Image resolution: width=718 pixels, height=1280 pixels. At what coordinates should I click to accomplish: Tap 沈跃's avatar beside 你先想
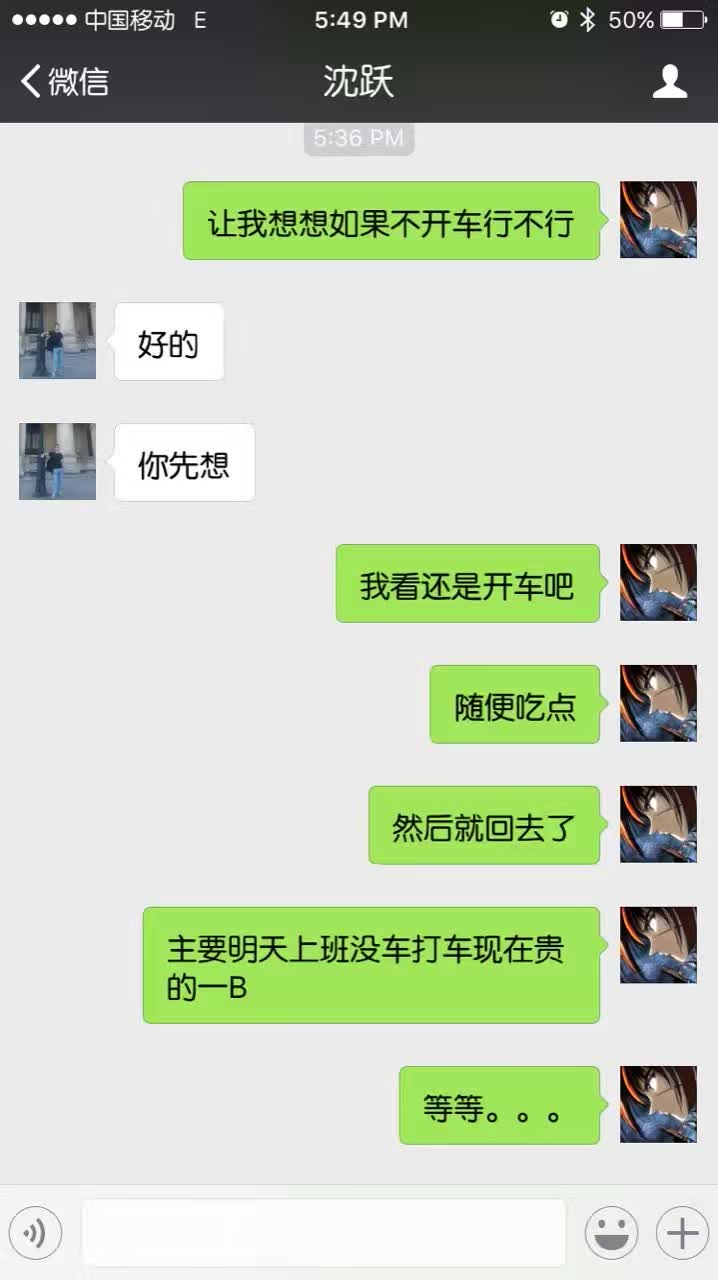point(57,462)
